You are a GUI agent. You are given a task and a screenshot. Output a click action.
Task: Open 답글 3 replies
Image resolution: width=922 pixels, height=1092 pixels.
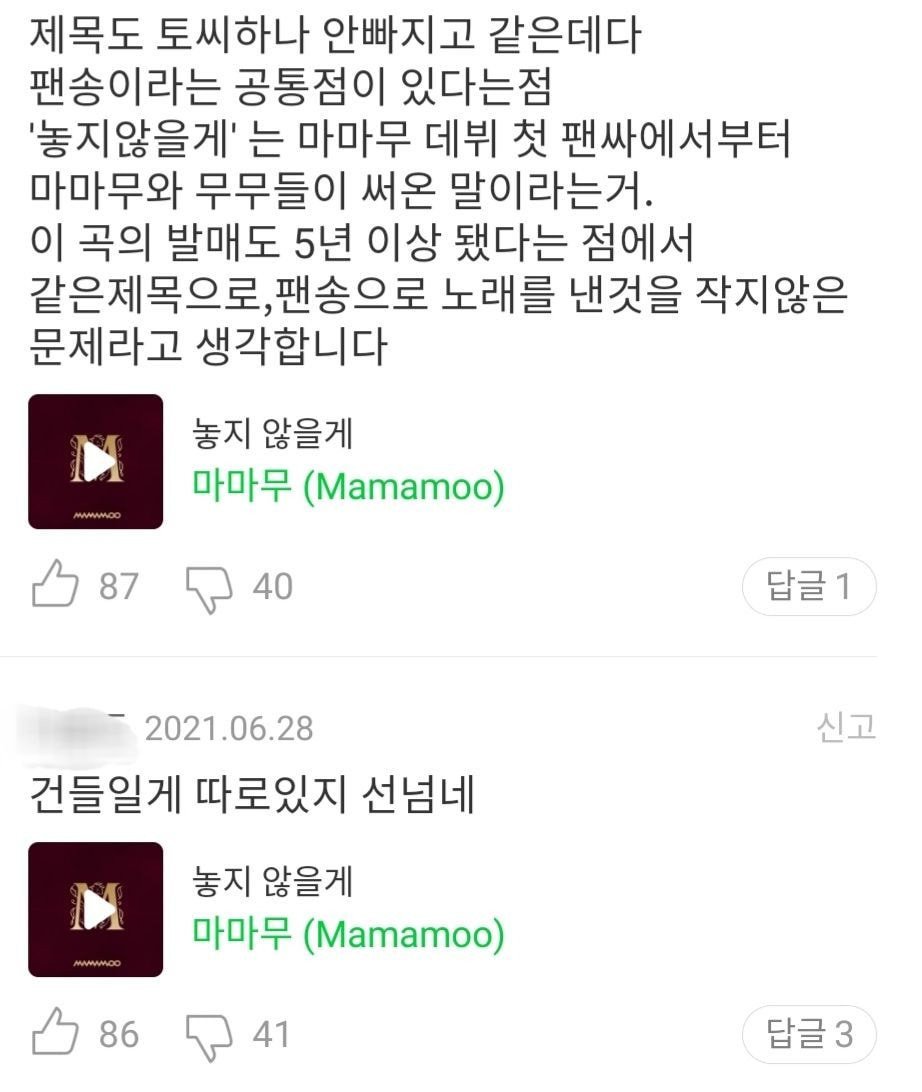pyautogui.click(x=808, y=1033)
